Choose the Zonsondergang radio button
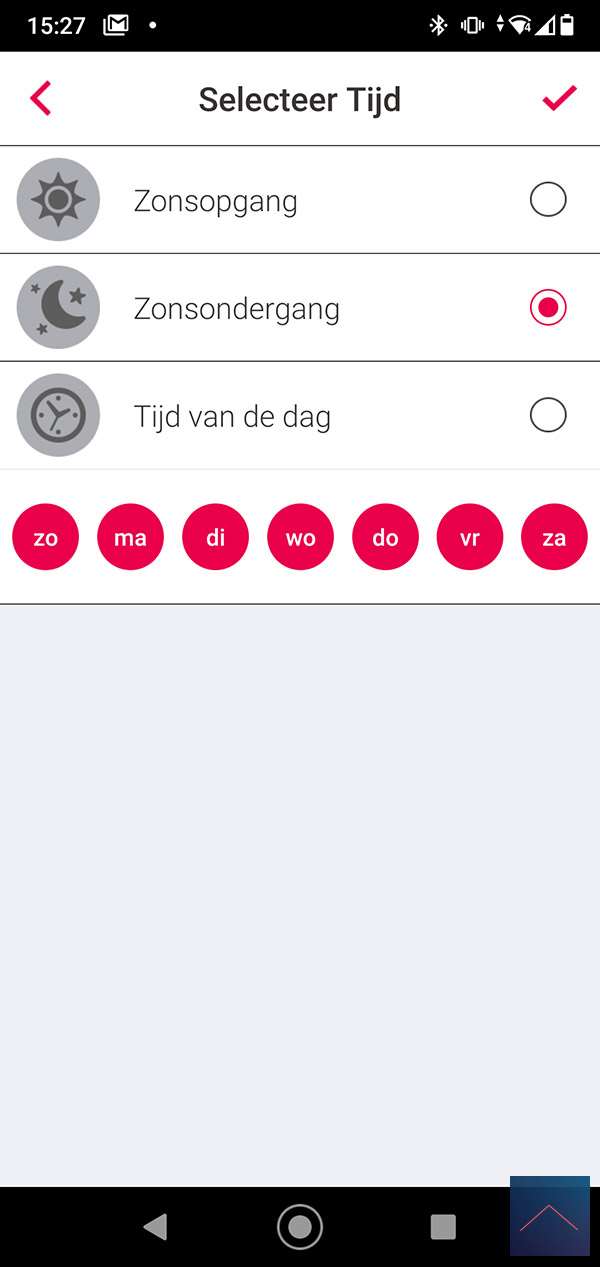 548,308
